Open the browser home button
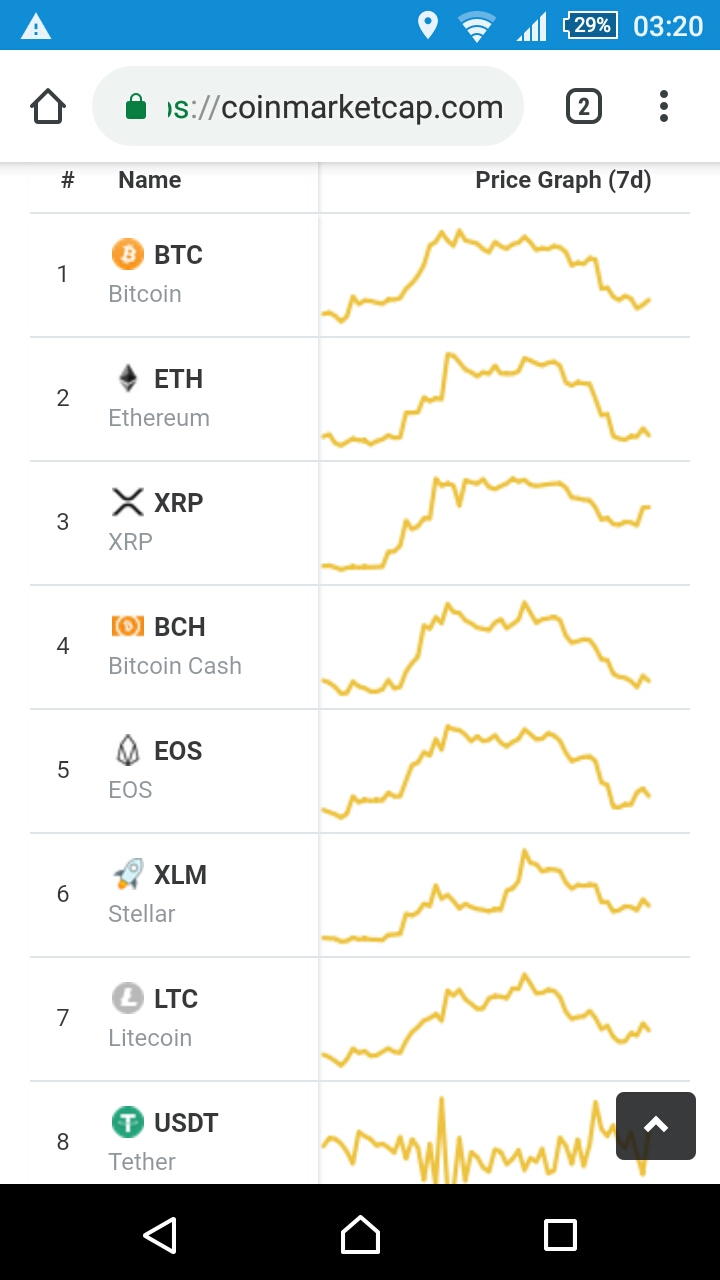Viewport: 720px width, 1280px height. (47, 105)
